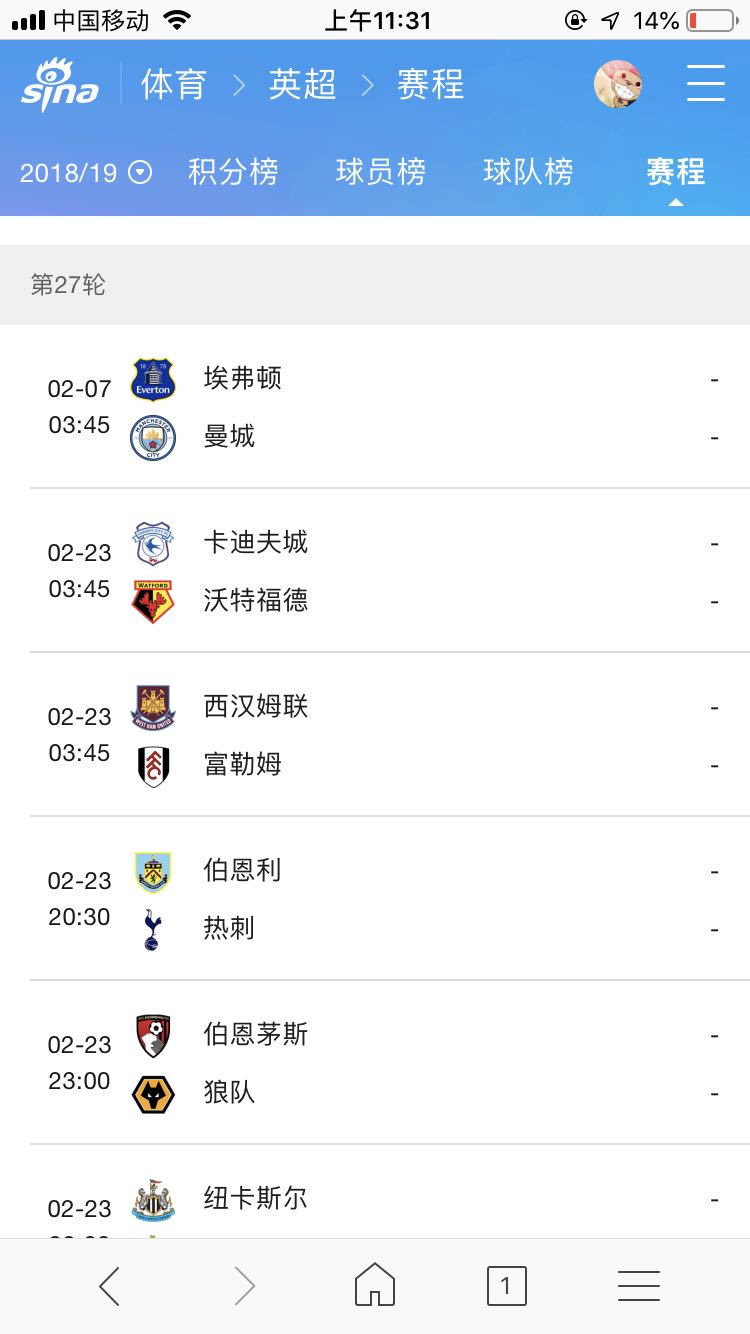750x1334 pixels.
Task: Select the 赛程 tab
Action: (676, 172)
